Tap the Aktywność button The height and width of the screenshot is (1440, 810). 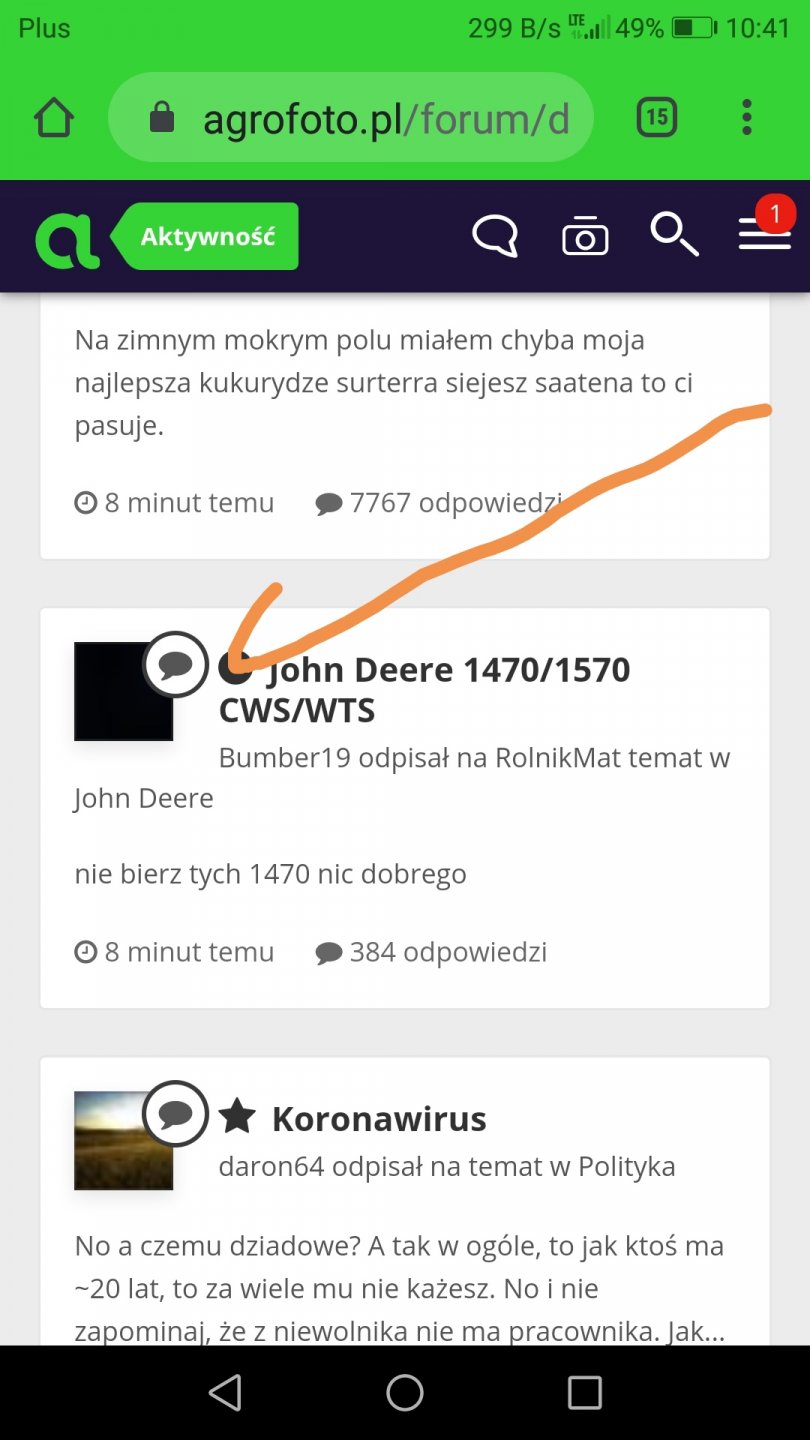point(207,237)
